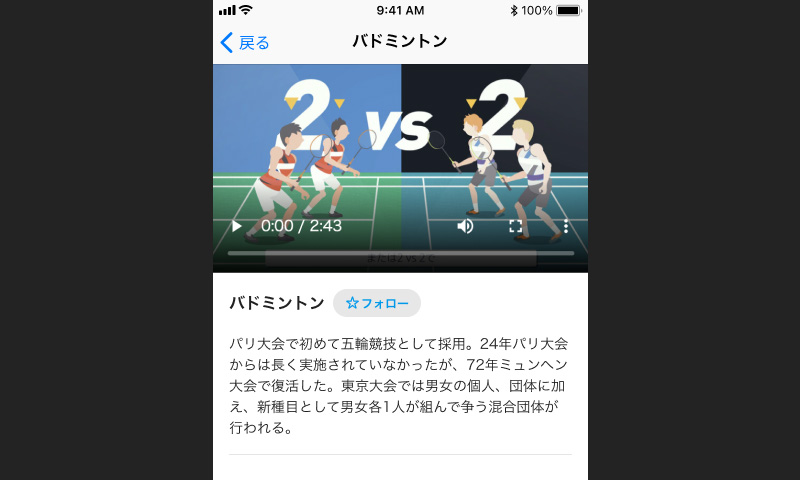Go back with the 戻る button
Screen dimensions: 800x480
[x=245, y=42]
